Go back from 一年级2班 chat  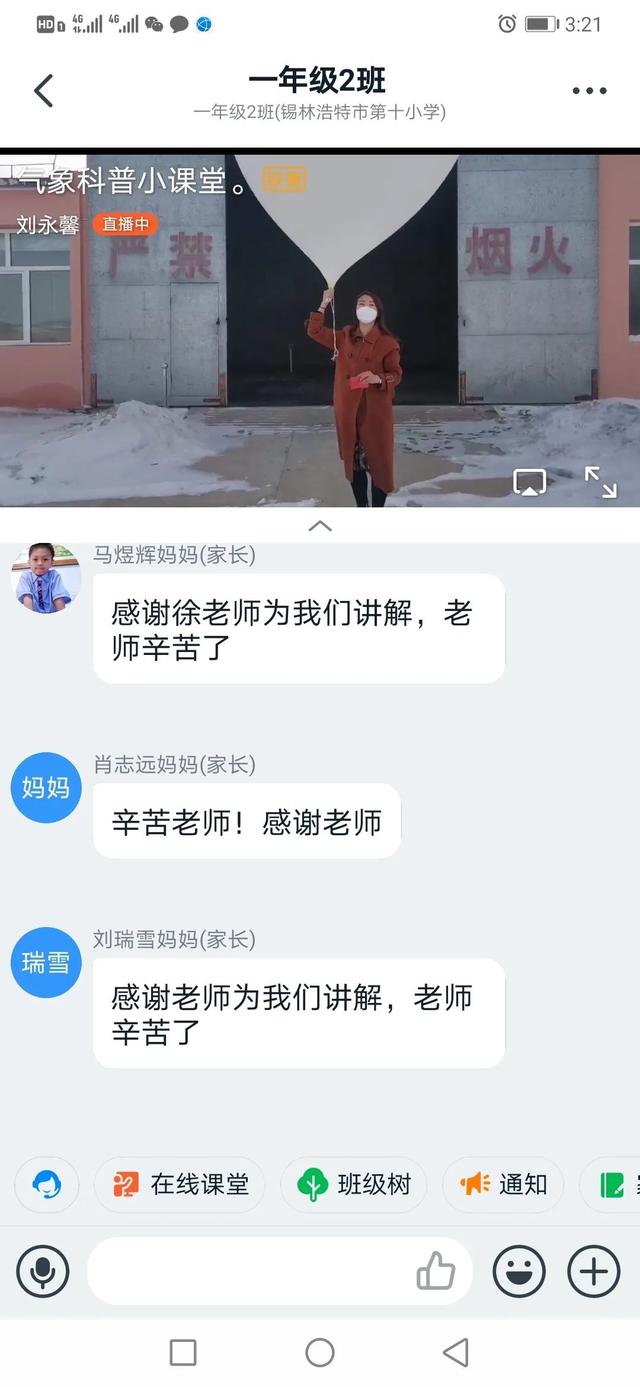[43, 91]
